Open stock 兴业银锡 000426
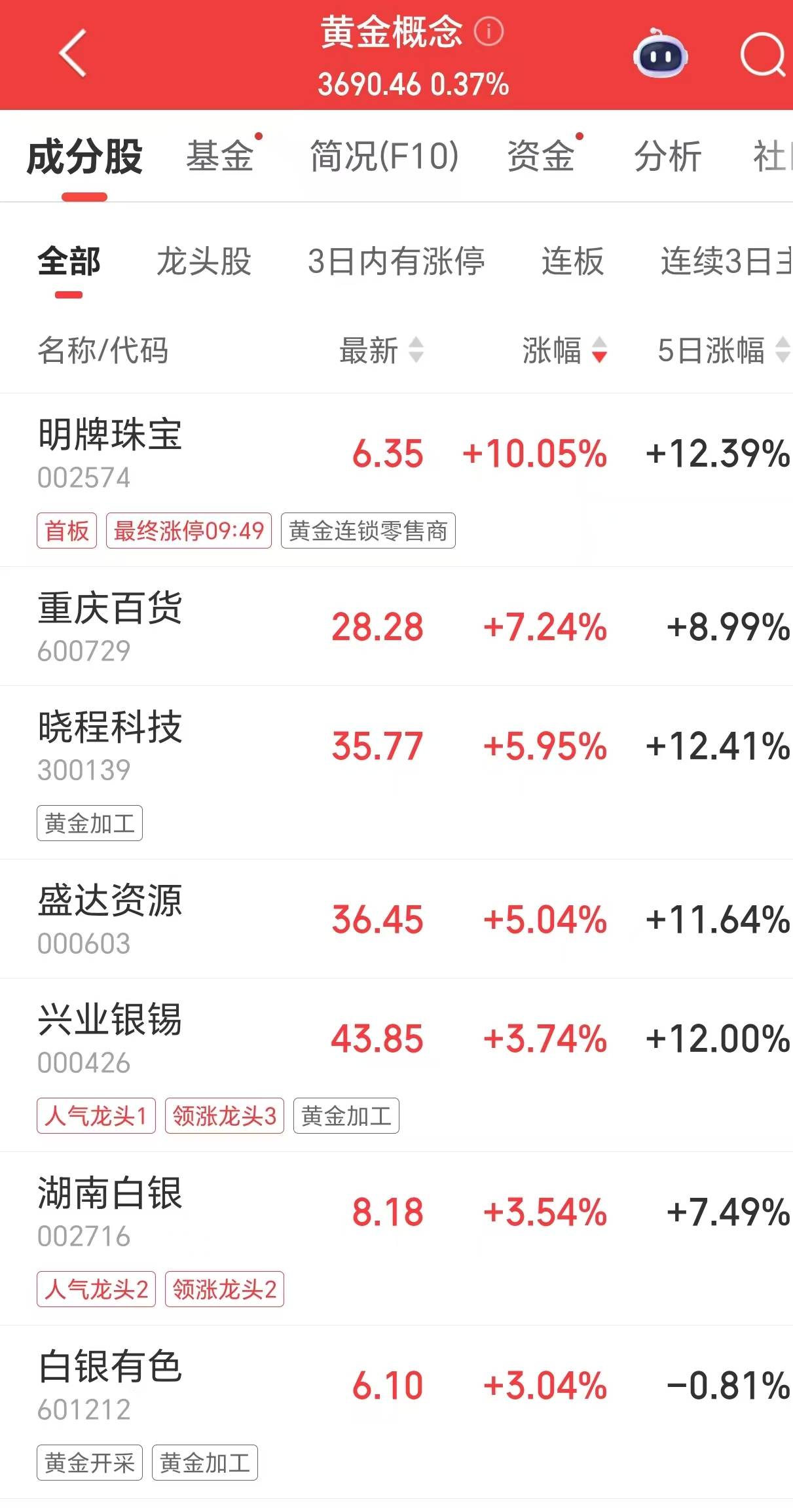The width and height of the screenshot is (793, 1512). (110, 1038)
